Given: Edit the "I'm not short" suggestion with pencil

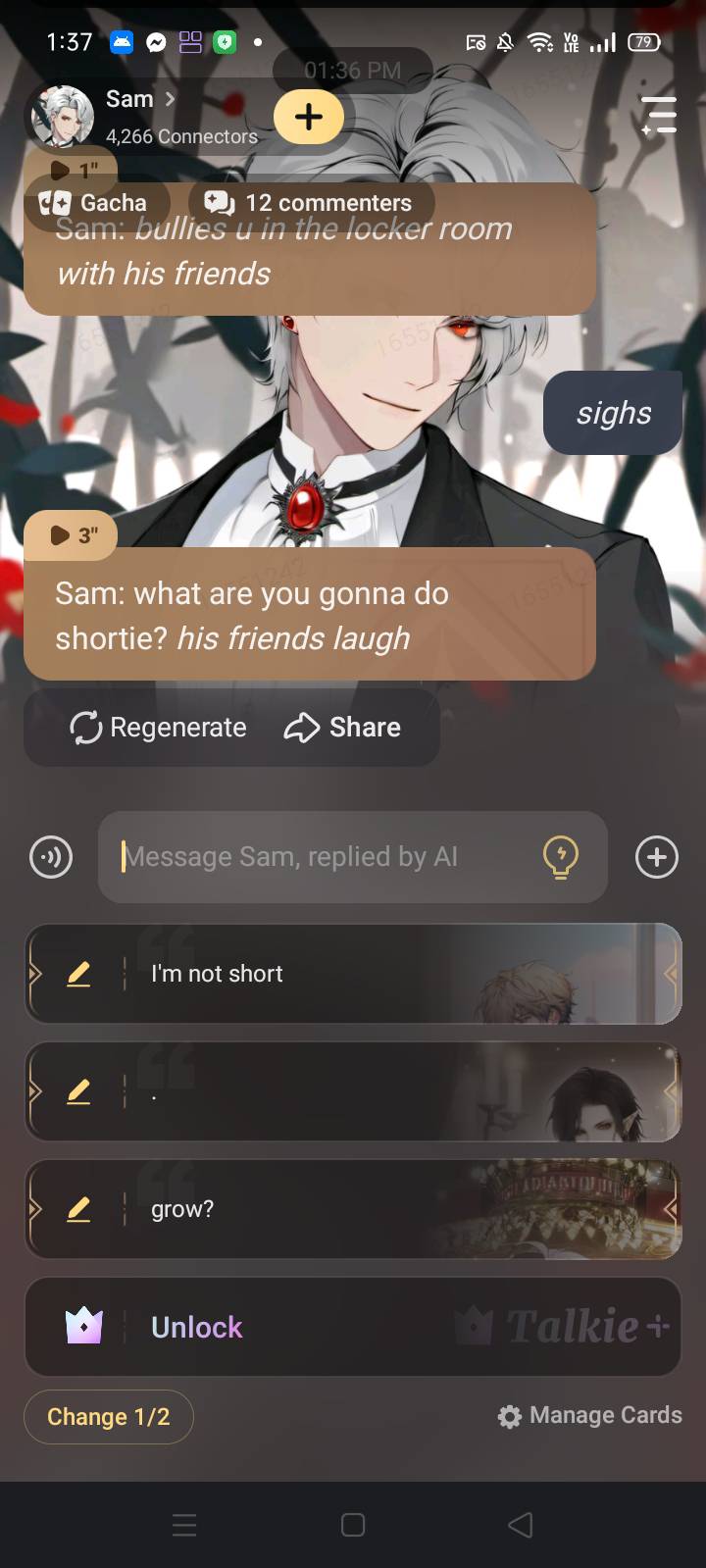Looking at the screenshot, I should point(78,974).
